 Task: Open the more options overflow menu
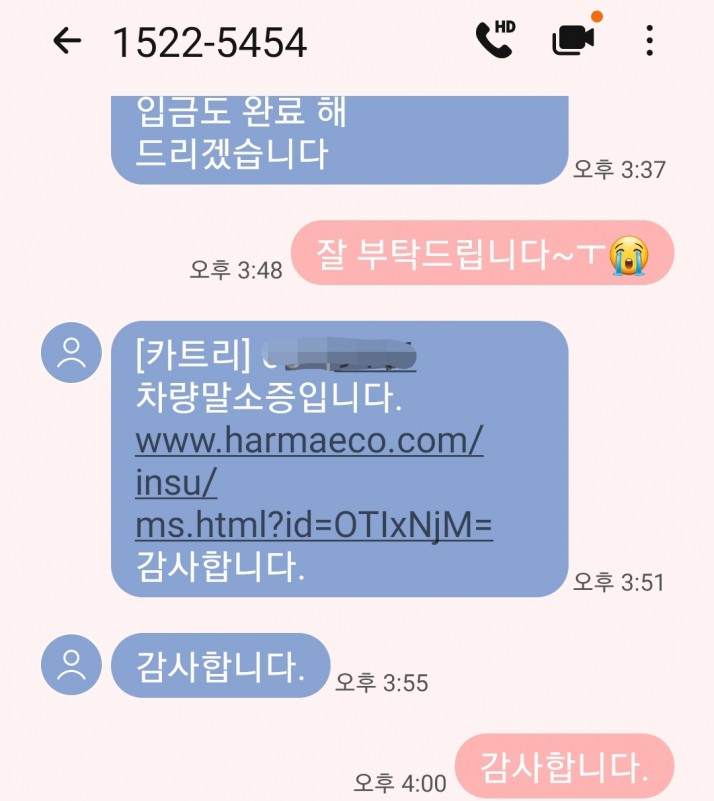[x=650, y=41]
